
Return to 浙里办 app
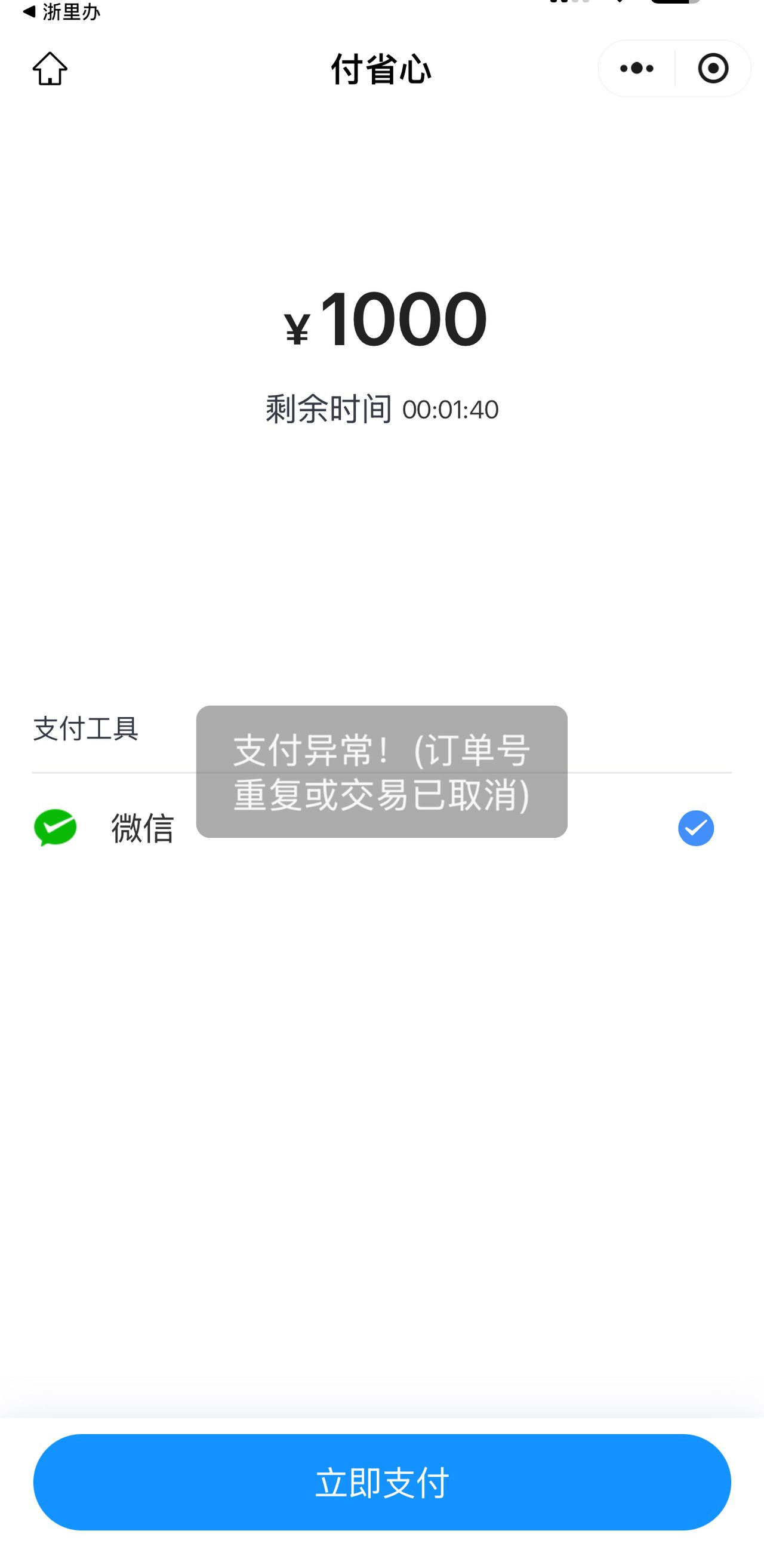pyautogui.click(x=61, y=11)
